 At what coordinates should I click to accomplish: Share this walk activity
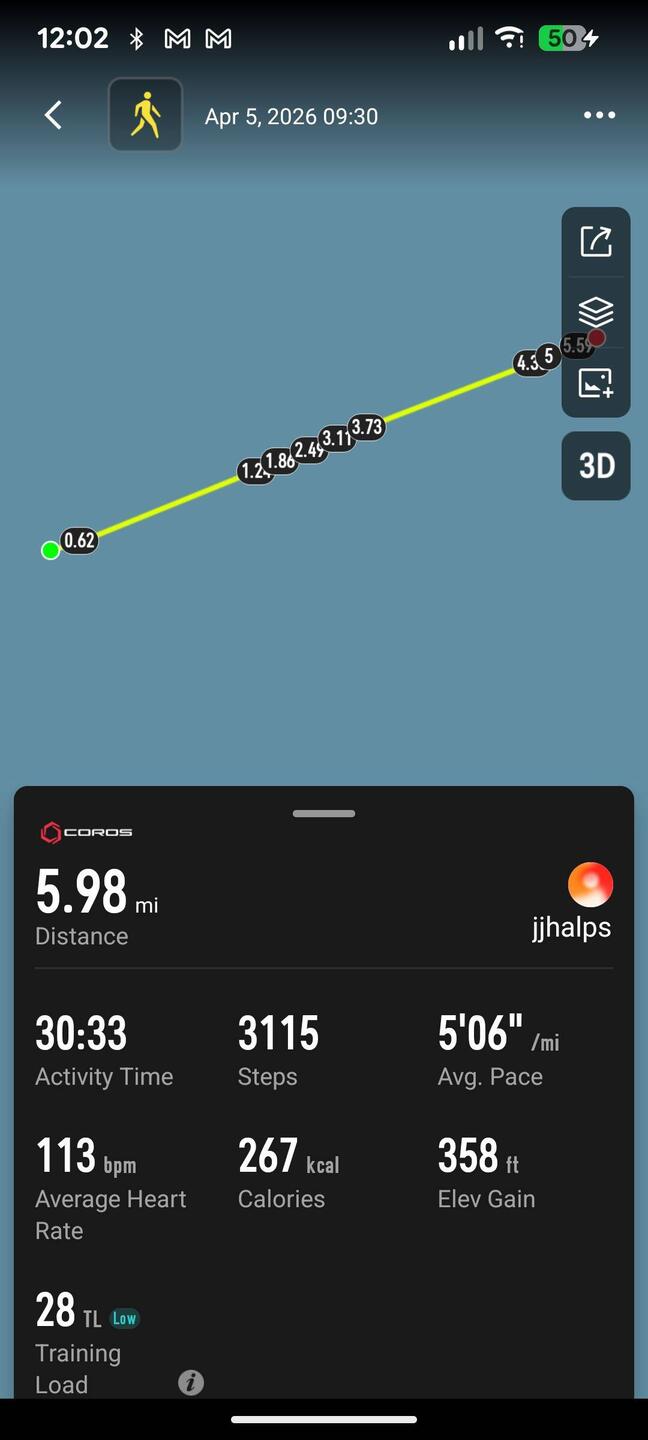[x=596, y=241]
